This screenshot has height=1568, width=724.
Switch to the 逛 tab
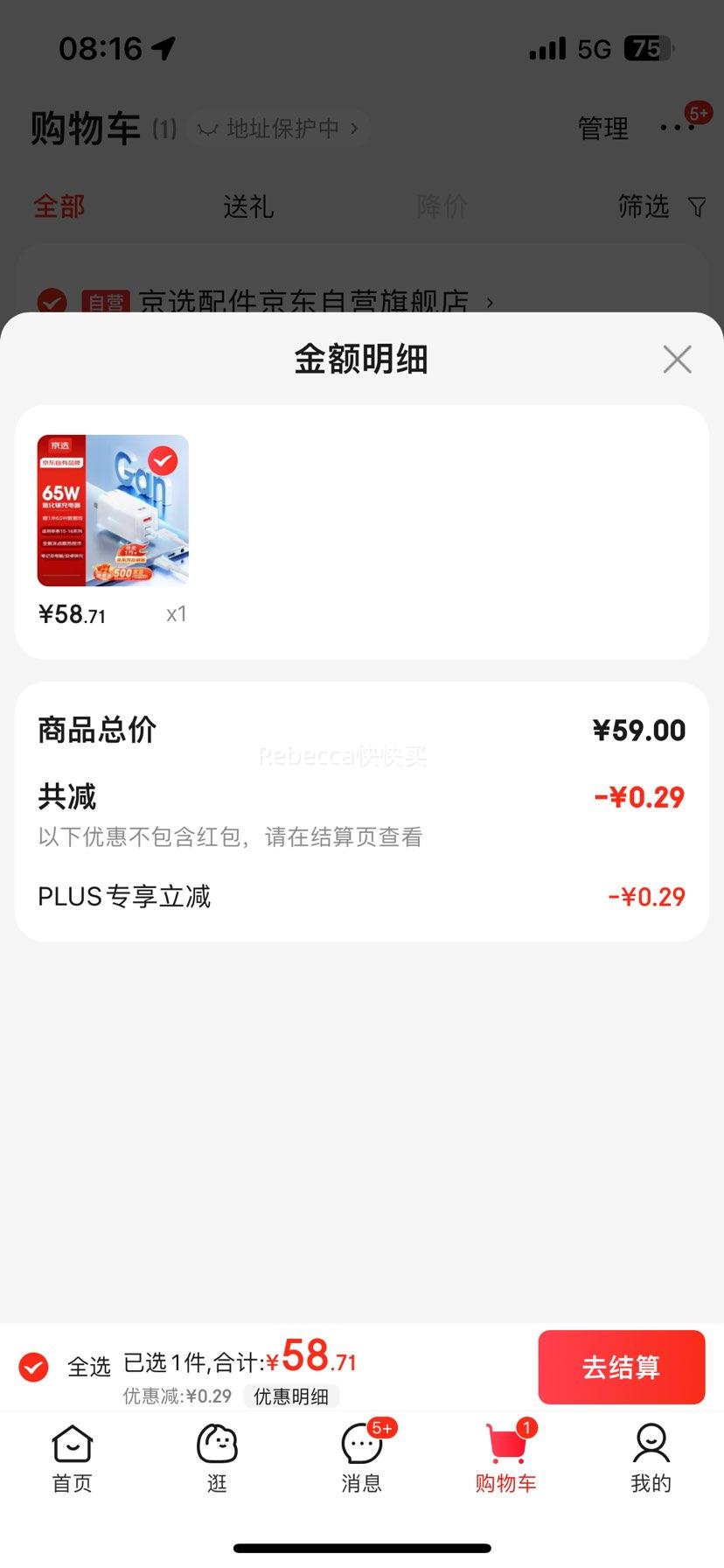(217, 1458)
